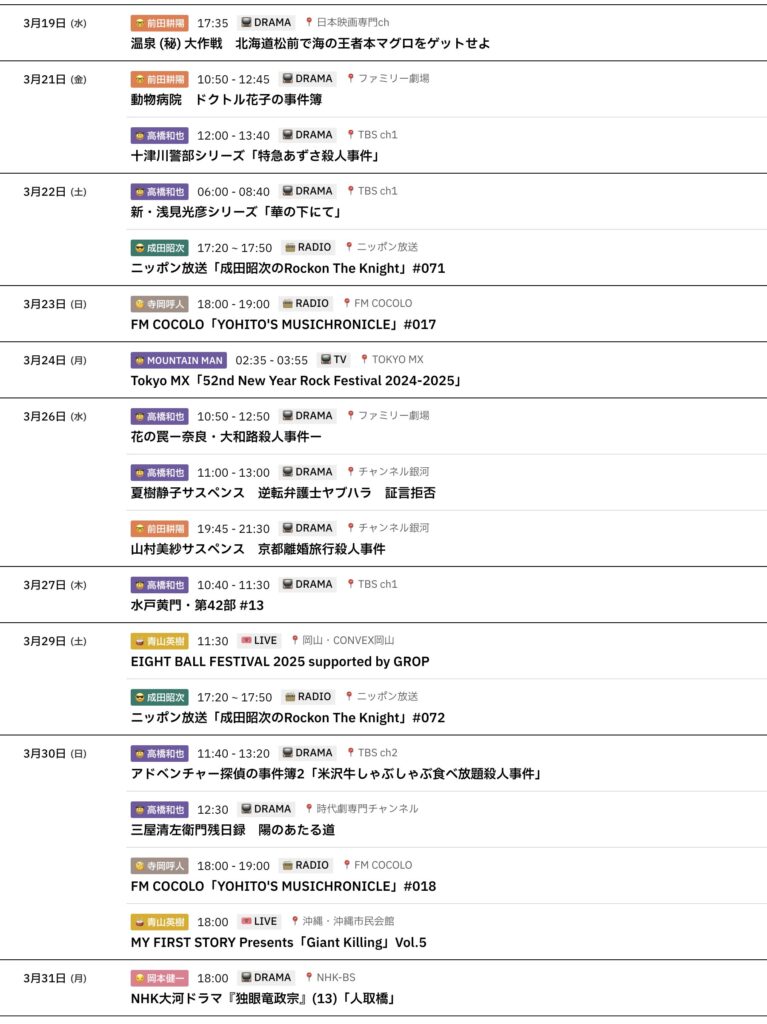The width and height of the screenshot is (767, 1024).
Task: Open 三屋清左衛門残日録 陽のあたる道 entry
Action: (x=233, y=830)
